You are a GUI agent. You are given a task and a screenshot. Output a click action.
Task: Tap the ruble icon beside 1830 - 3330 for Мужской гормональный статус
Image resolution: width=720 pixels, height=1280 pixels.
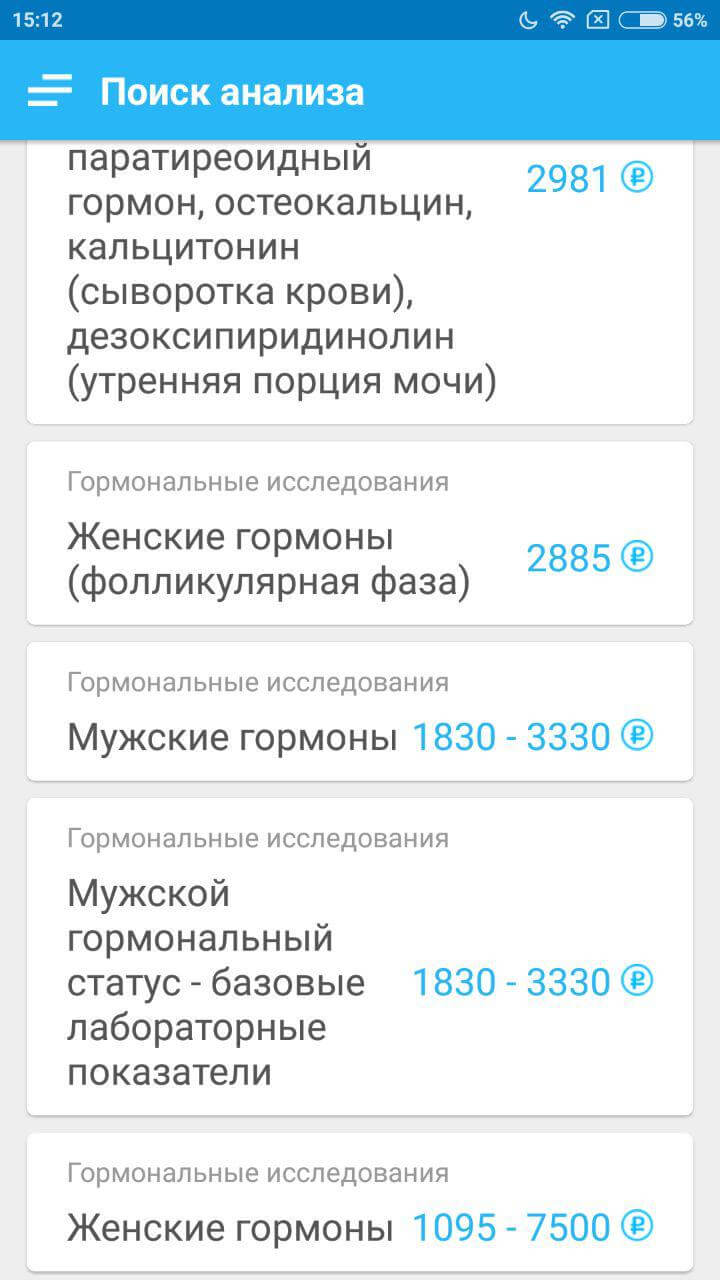tap(637, 982)
